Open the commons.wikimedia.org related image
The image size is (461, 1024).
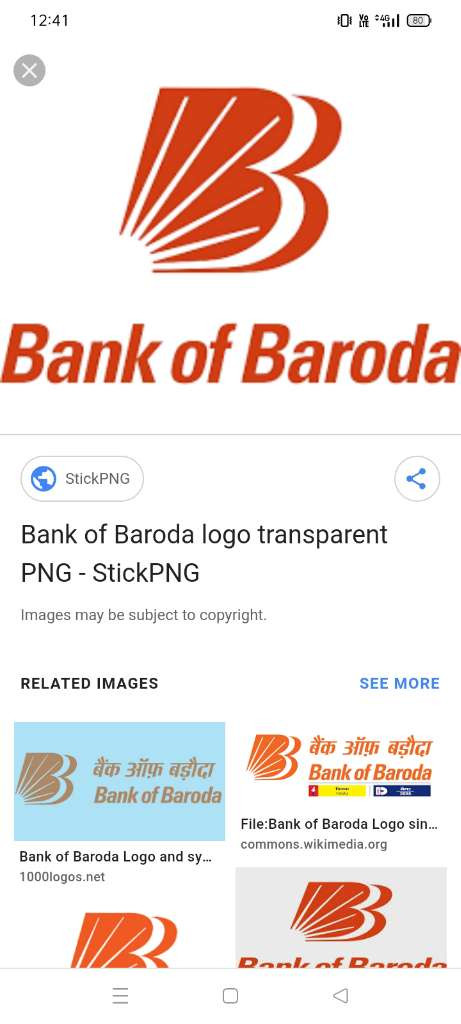click(341, 765)
